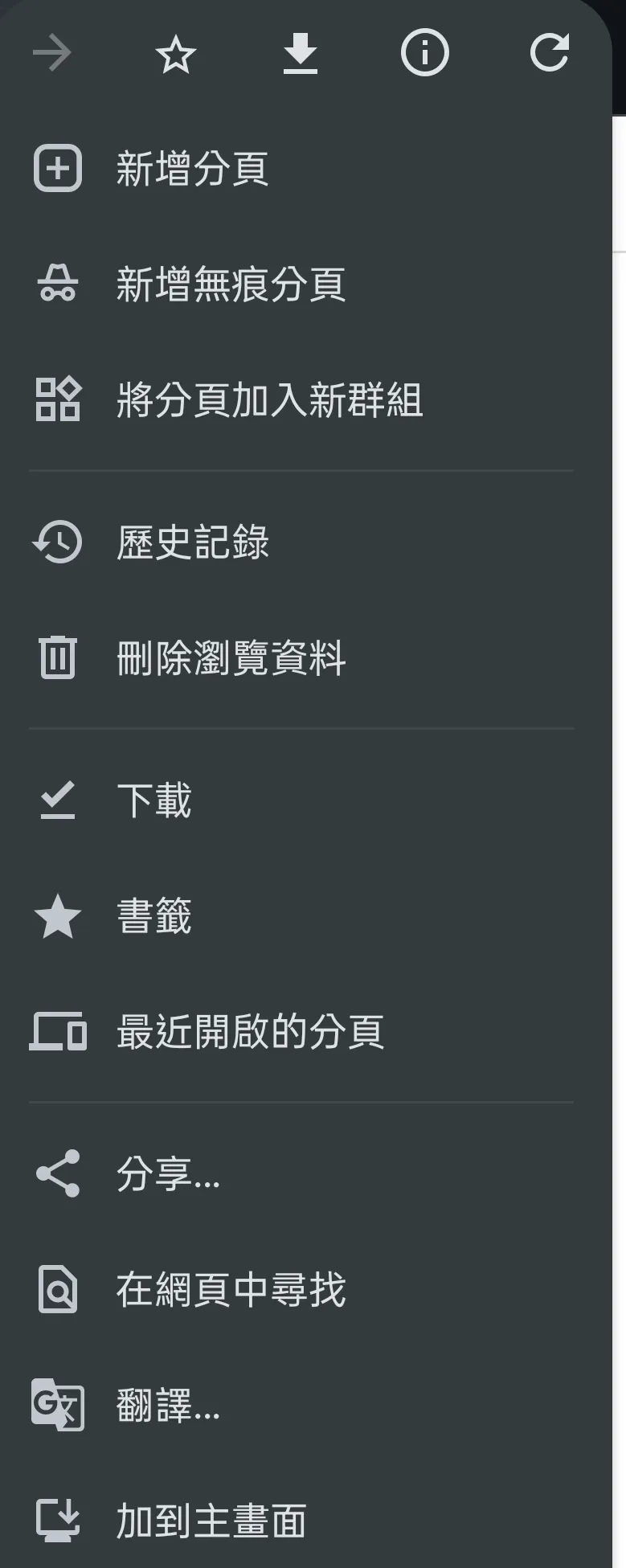Choose 翻譯… to translate the page
This screenshot has height=1568, width=626.
[x=167, y=1406]
